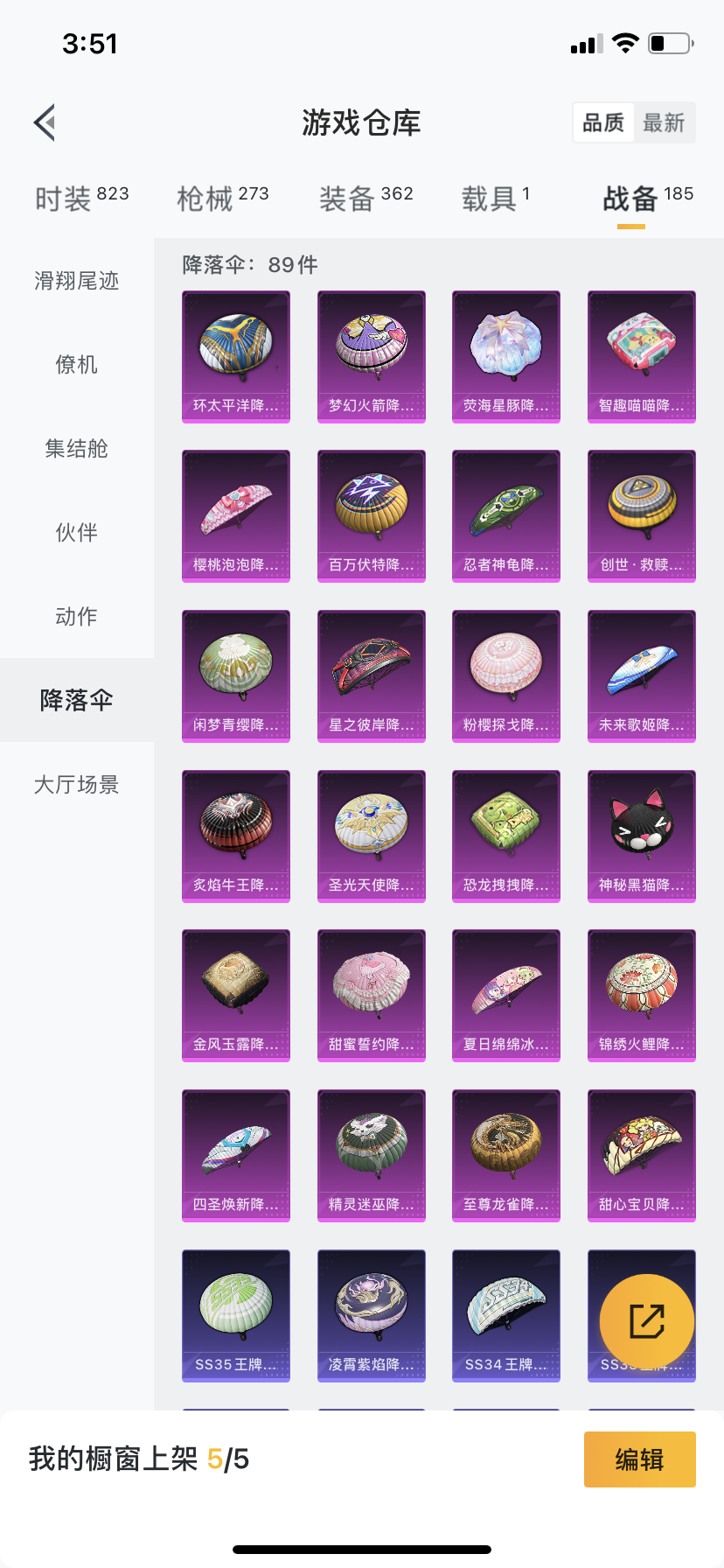Viewport: 724px width, 1568px height.
Task: Open the 动作 category
Action: pyautogui.click(x=77, y=617)
